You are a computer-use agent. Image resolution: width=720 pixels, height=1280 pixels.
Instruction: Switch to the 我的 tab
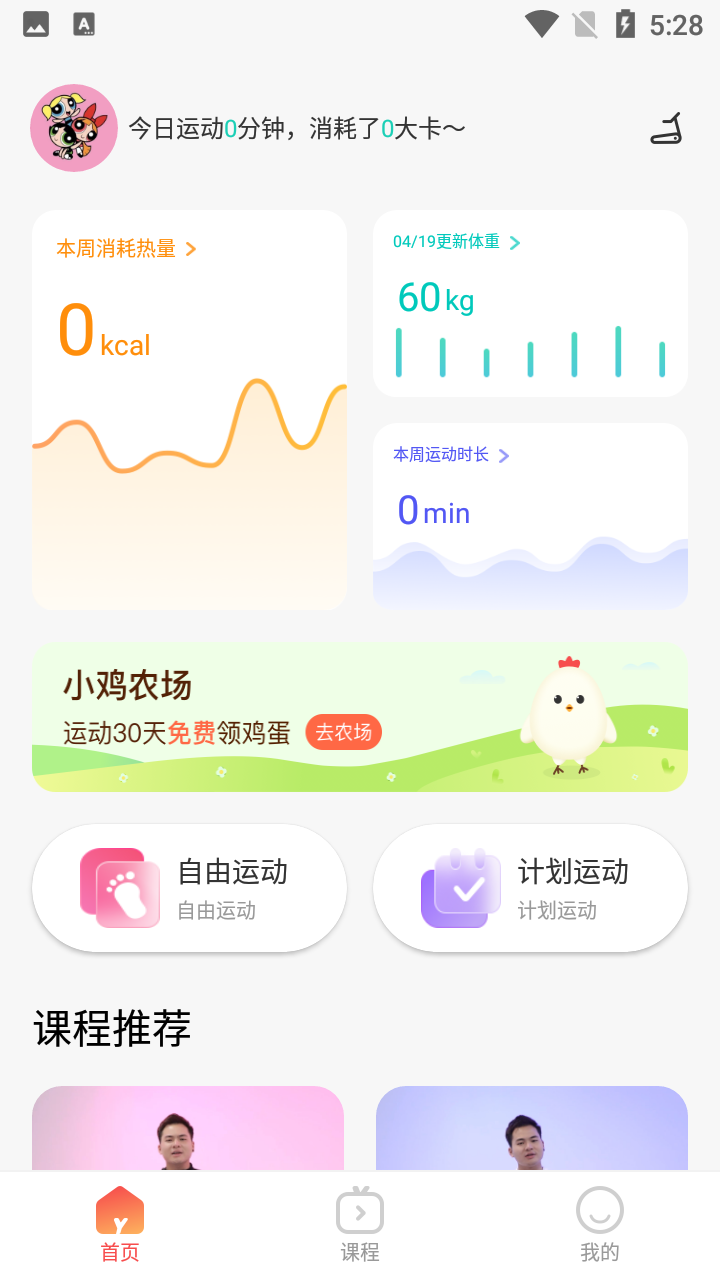[x=599, y=1222]
